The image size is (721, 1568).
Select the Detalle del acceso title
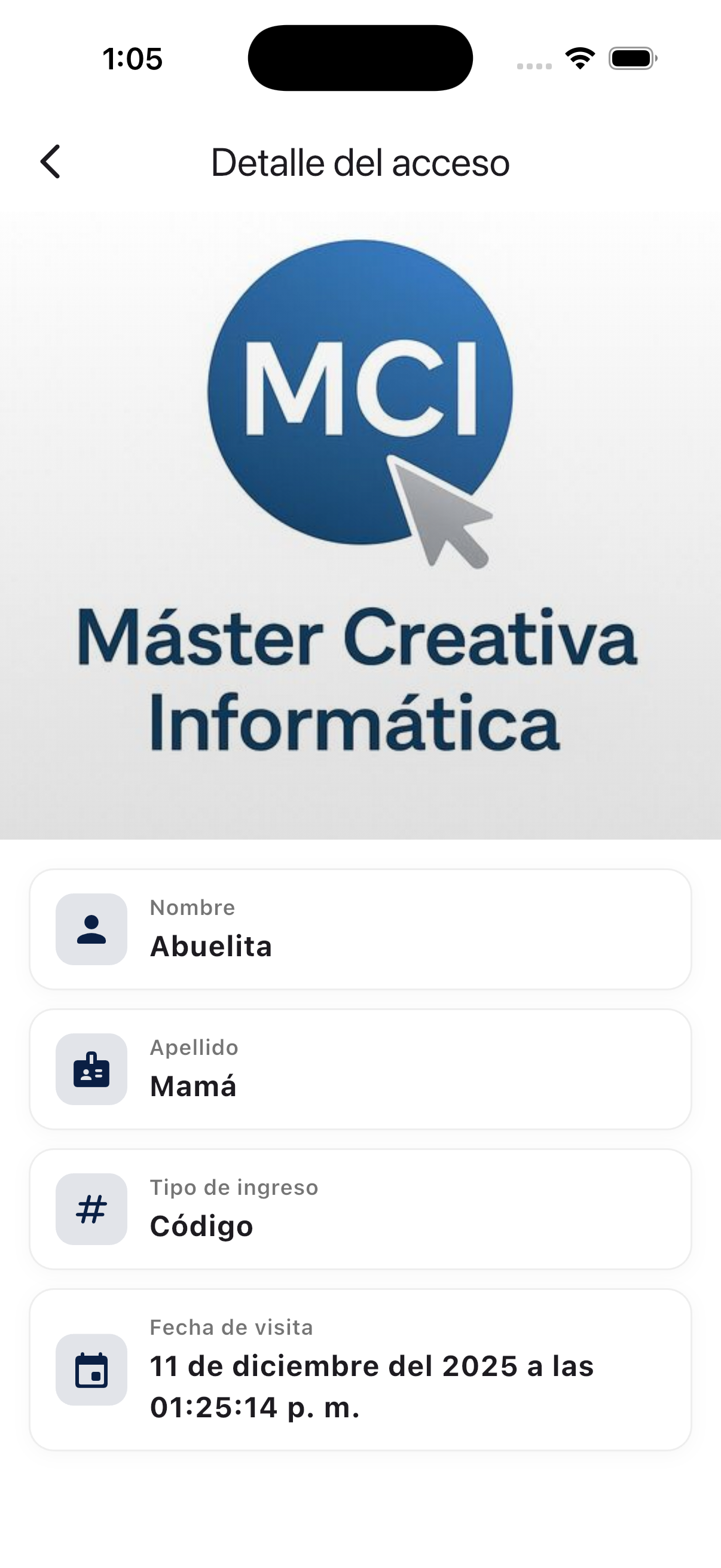point(359,162)
